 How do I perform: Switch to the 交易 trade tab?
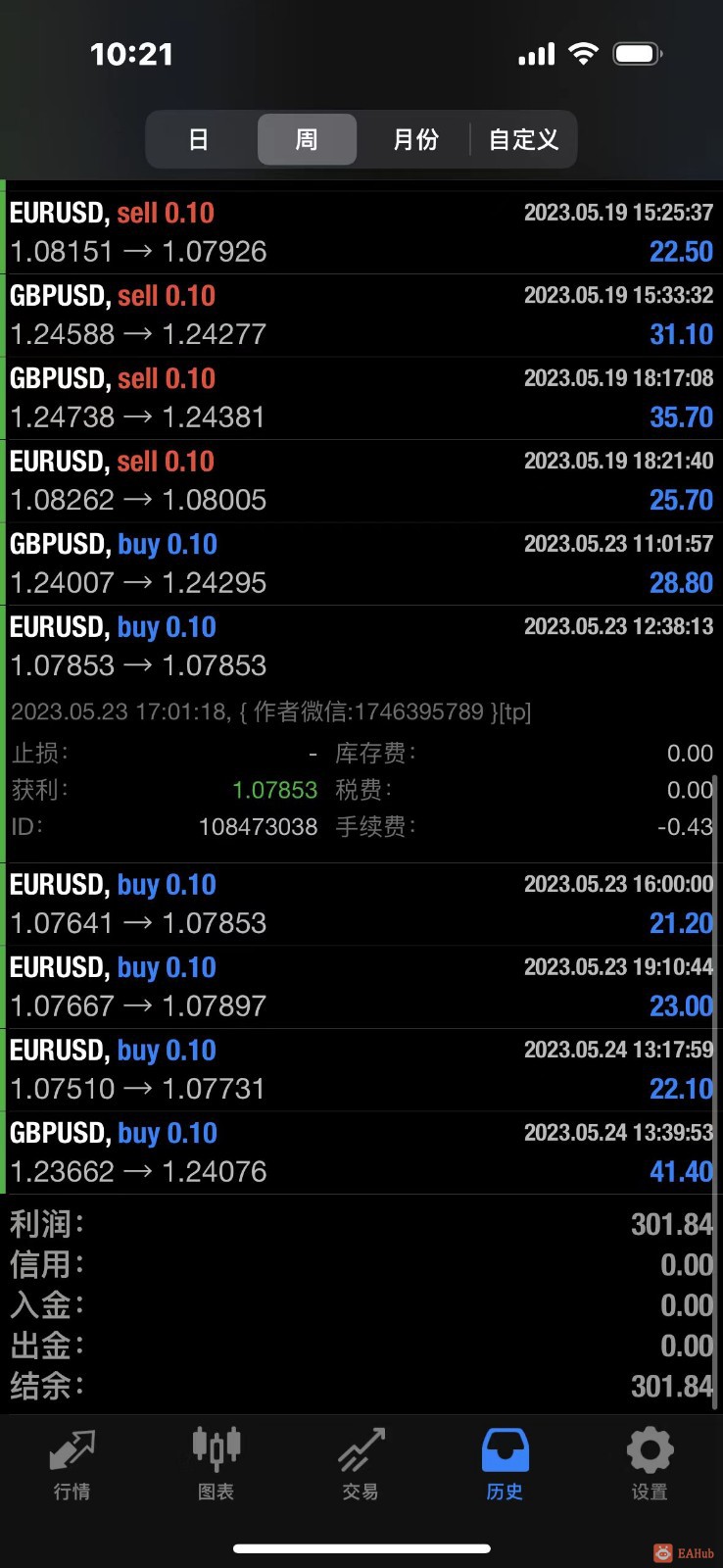pos(361,1464)
